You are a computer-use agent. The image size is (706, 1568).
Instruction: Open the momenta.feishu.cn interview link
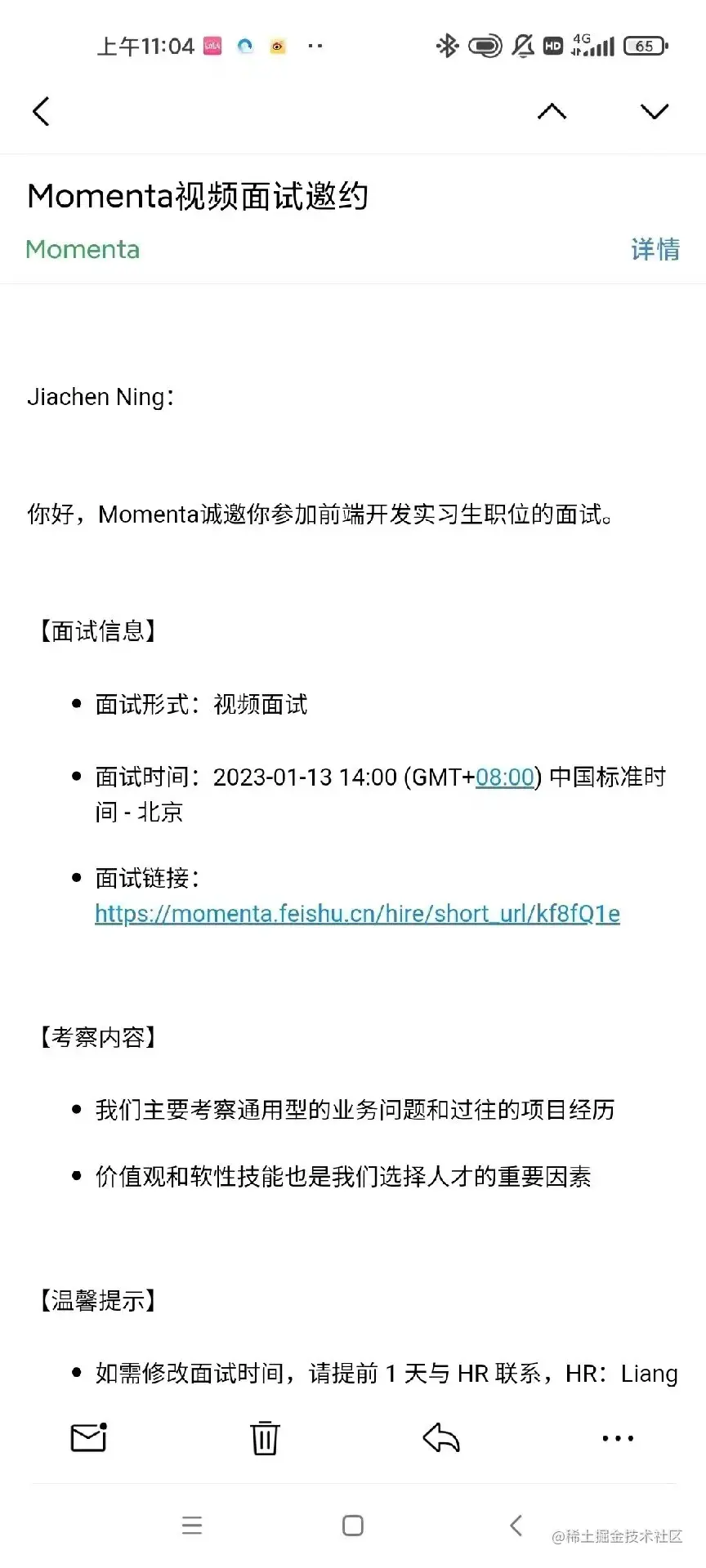tap(357, 914)
